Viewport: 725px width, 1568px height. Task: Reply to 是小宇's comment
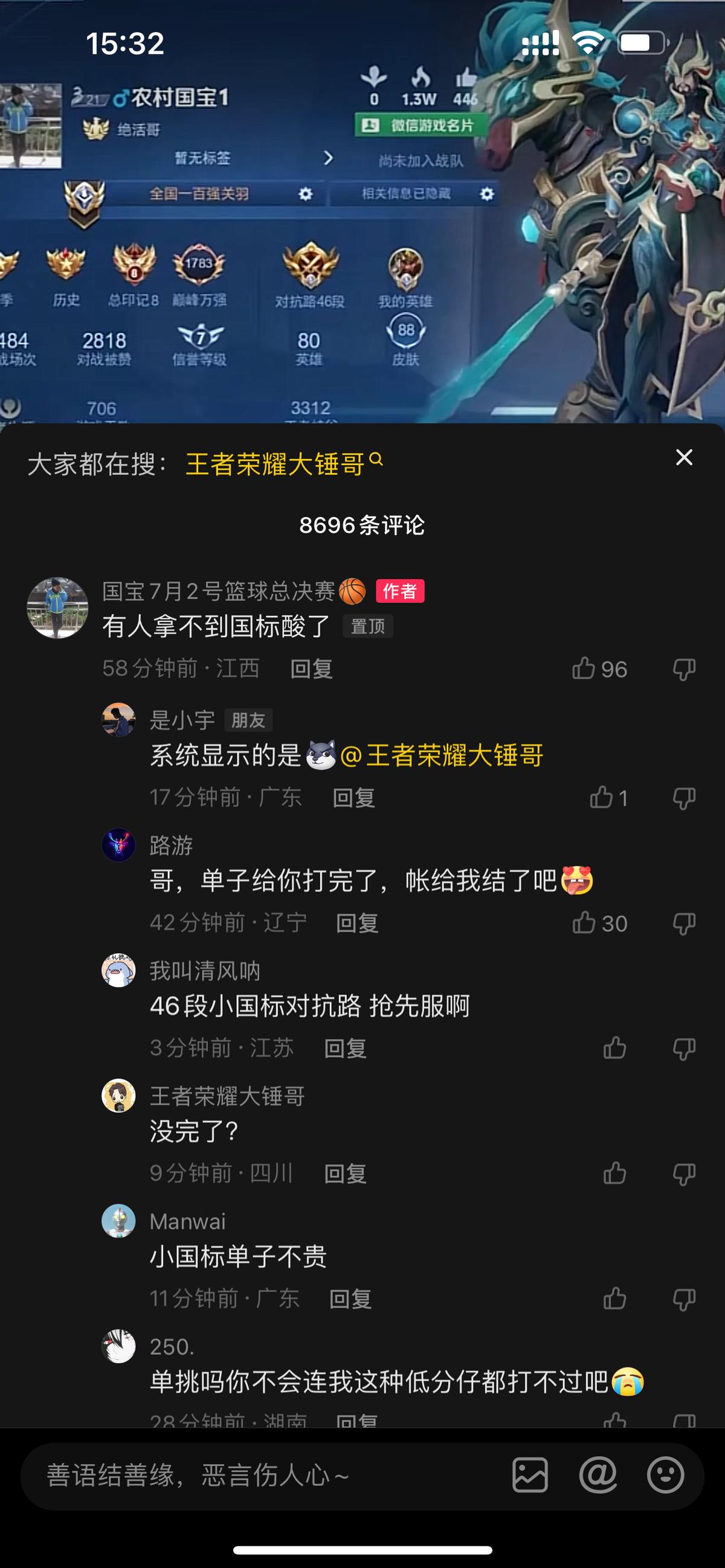tap(353, 798)
